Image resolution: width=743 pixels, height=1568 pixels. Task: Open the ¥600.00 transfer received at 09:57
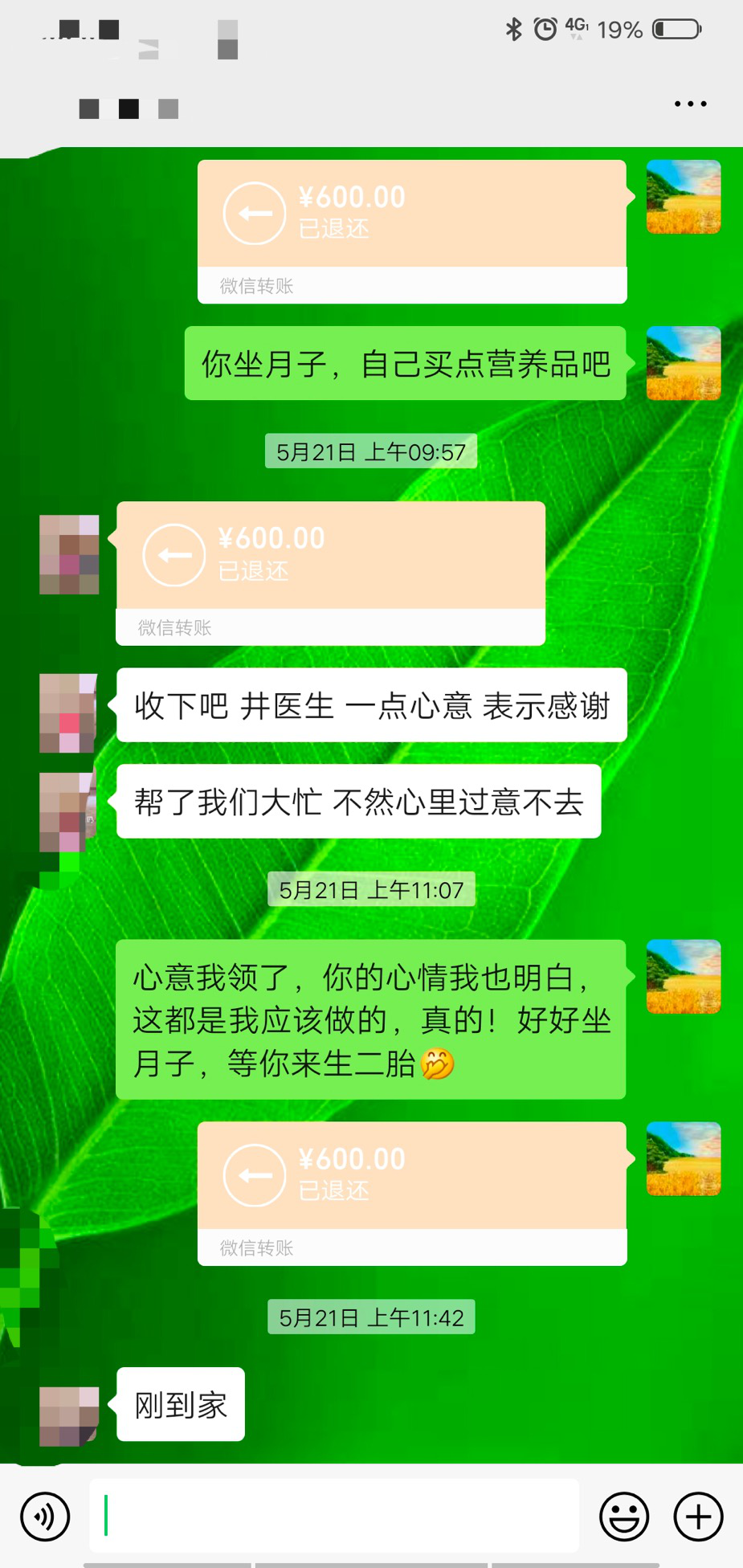point(330,572)
